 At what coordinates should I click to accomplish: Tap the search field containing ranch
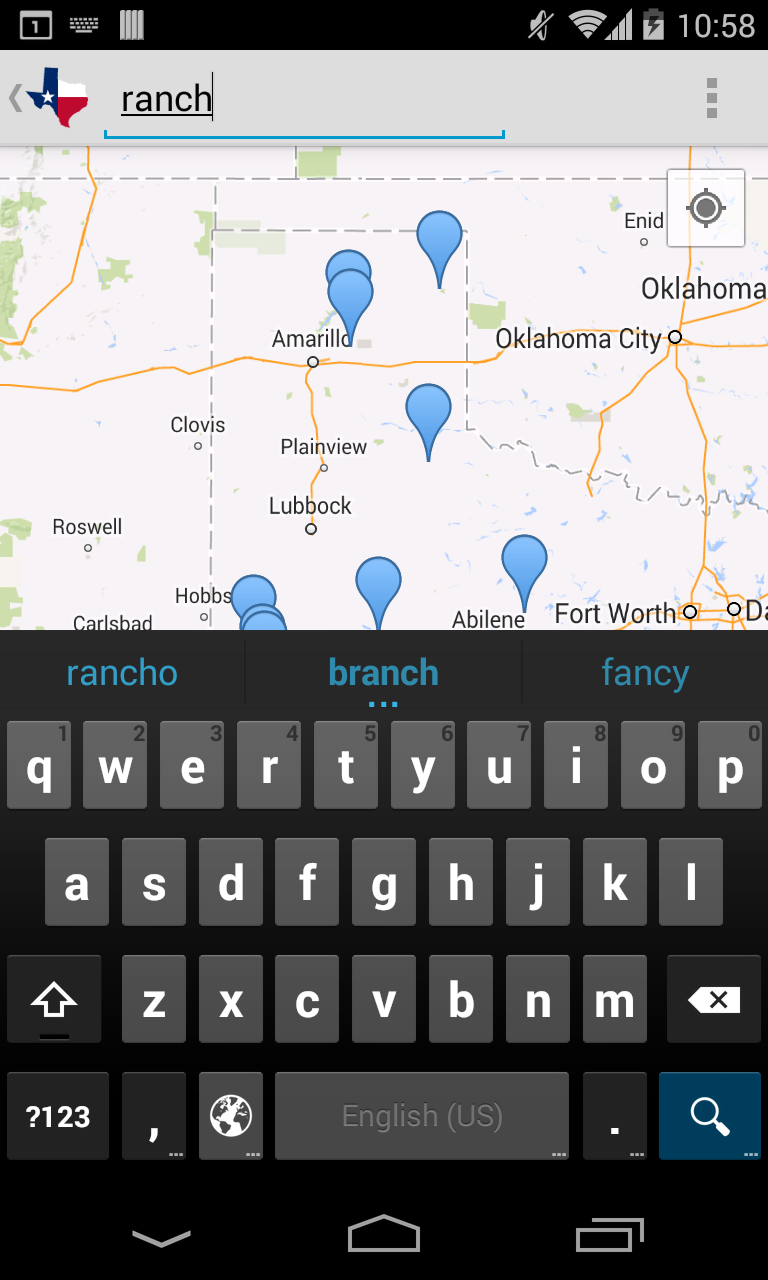point(304,100)
